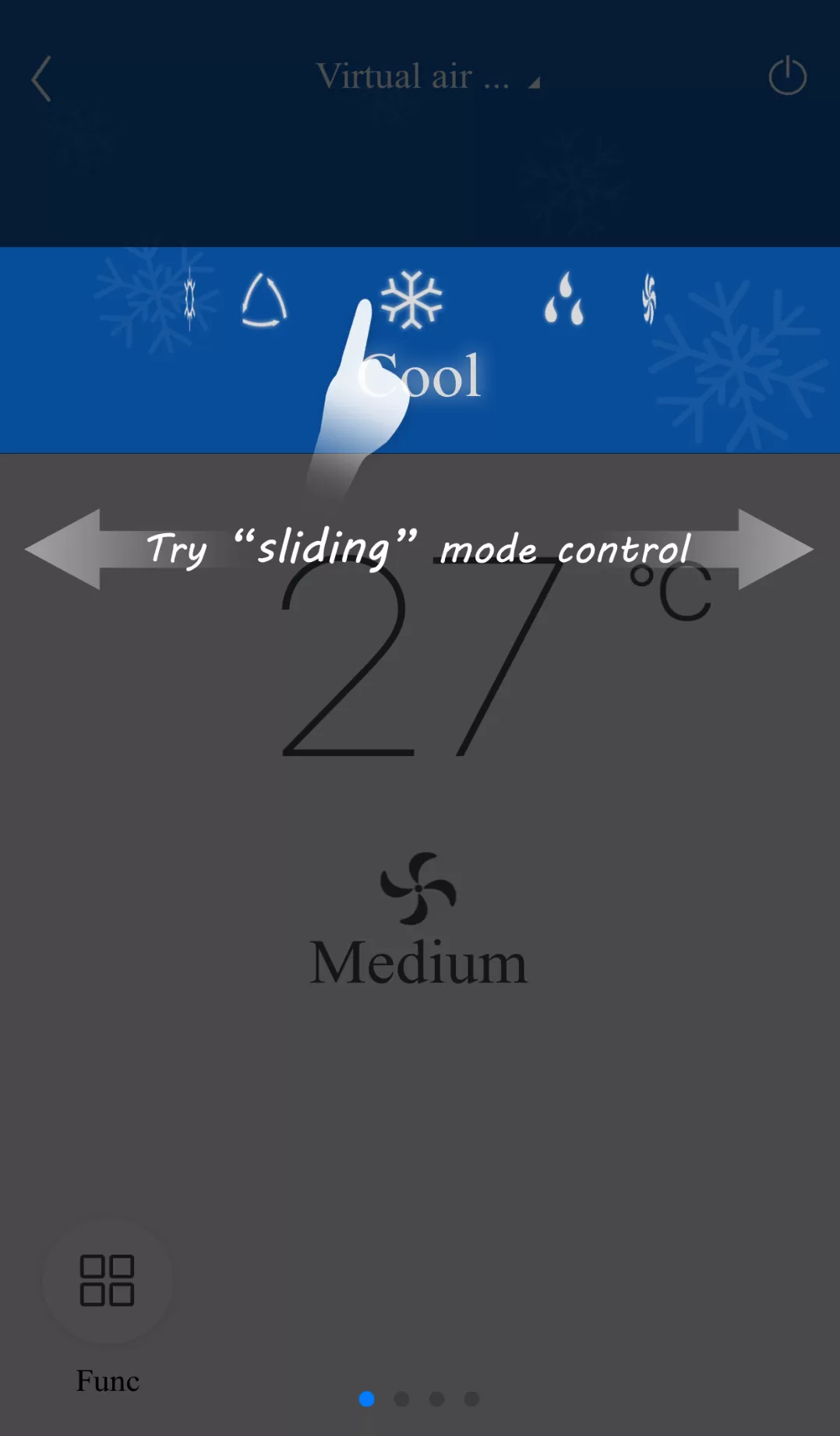Select the Cool snowflake mode
The height and width of the screenshot is (1436, 840).
tap(411, 300)
